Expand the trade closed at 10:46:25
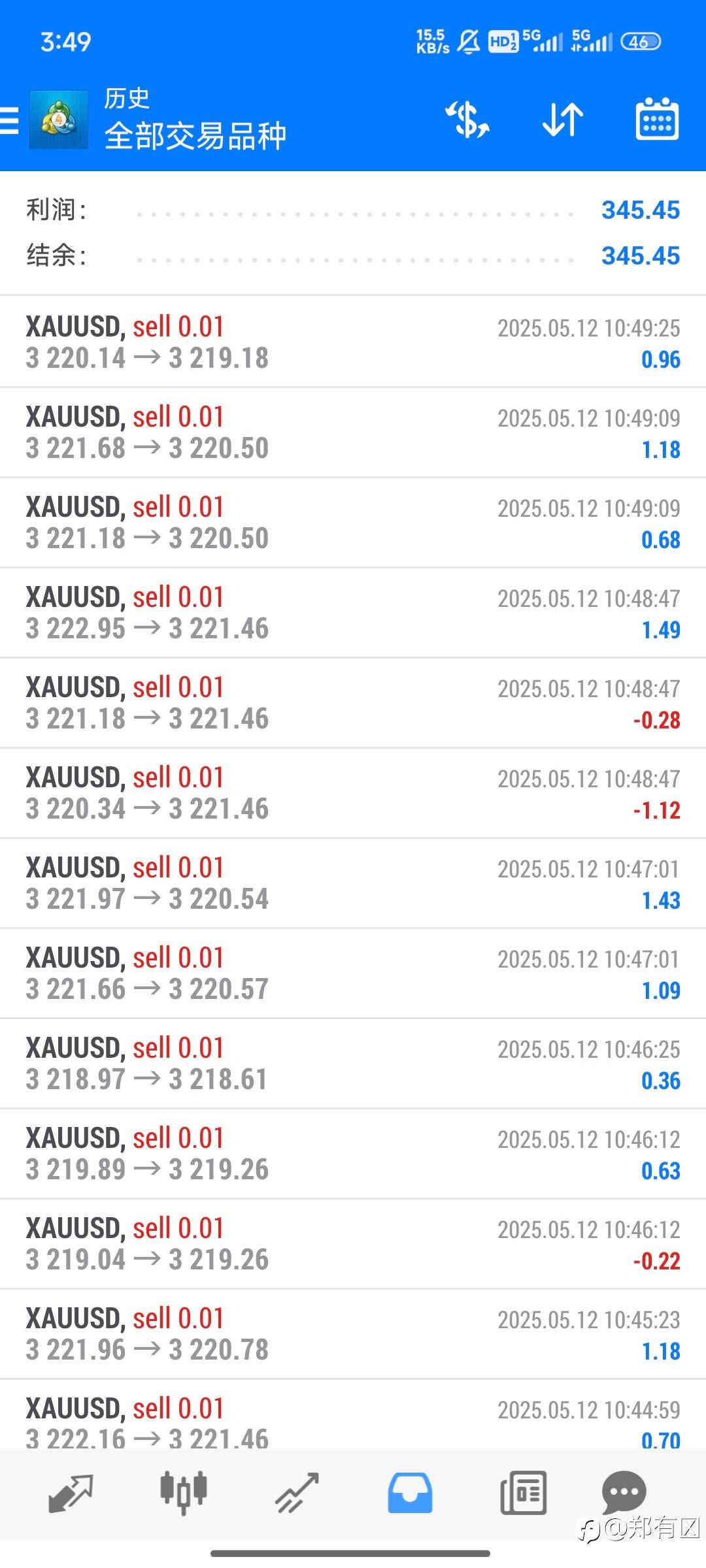 353,1064
